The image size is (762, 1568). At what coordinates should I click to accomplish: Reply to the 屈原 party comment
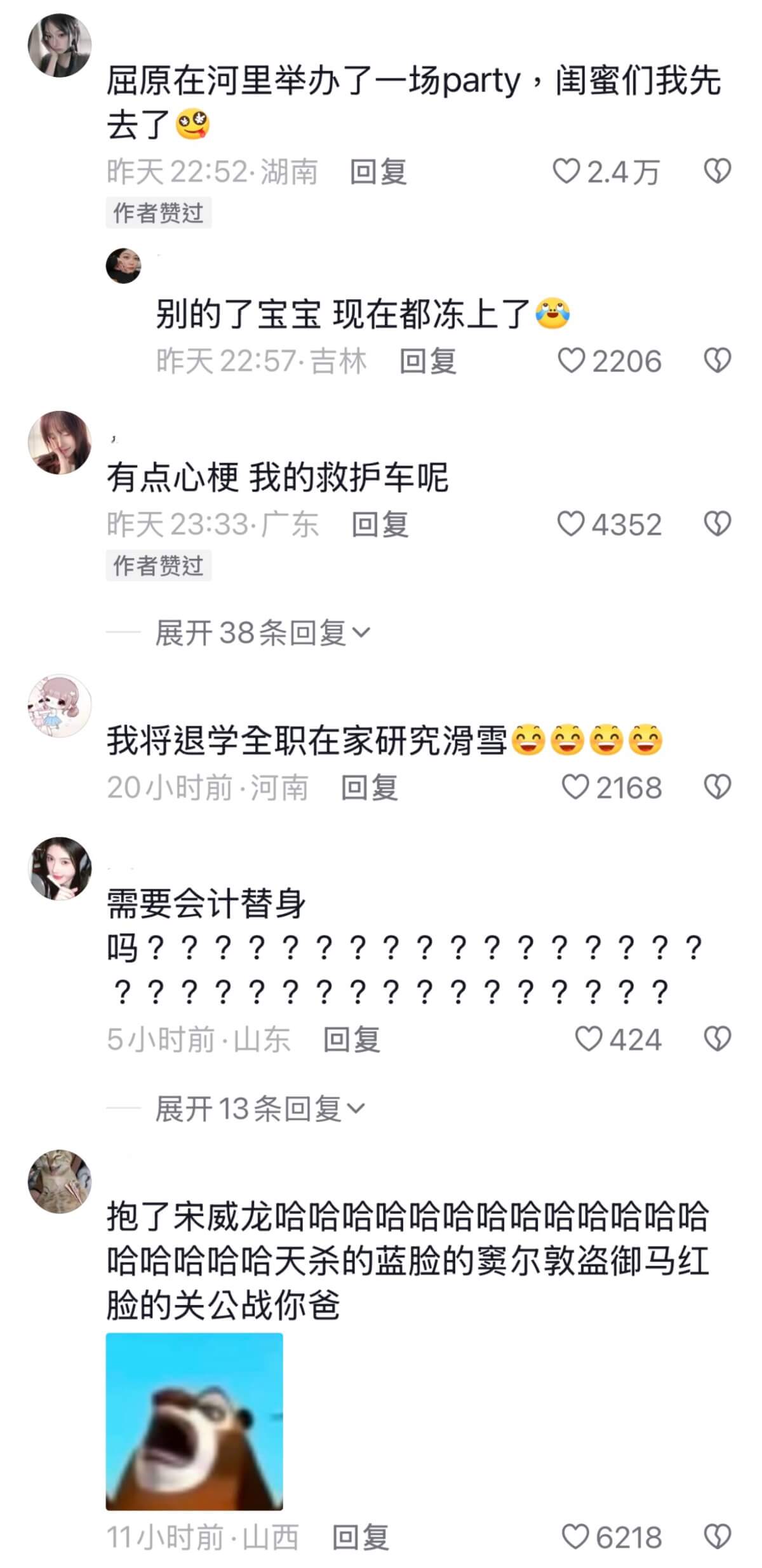point(378,172)
